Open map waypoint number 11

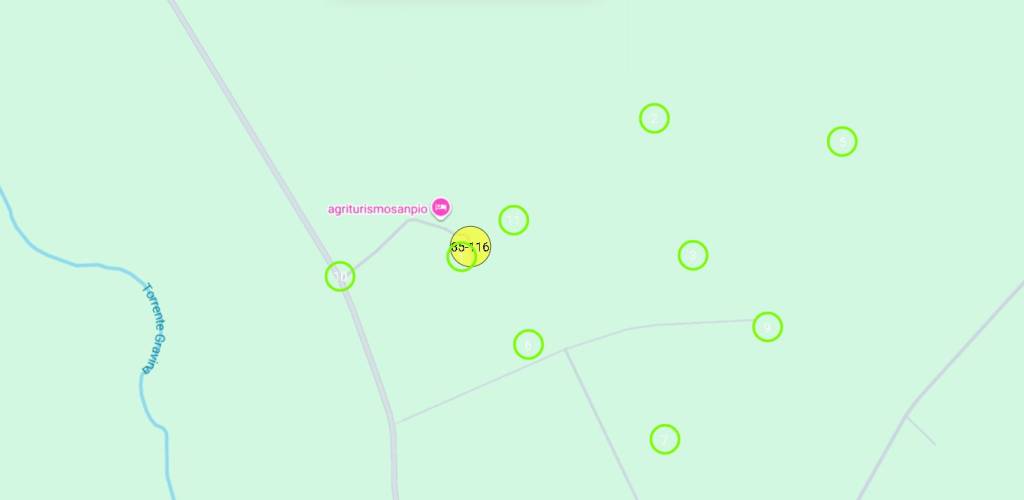[x=513, y=220]
